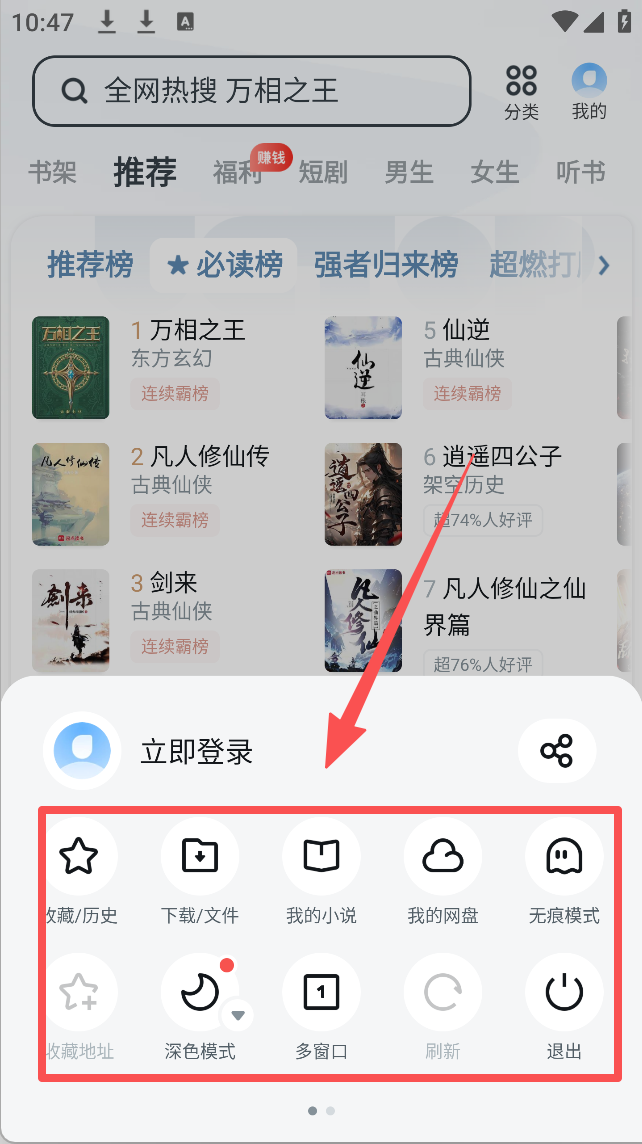Open 我的小说 my novels
642x1144 pixels.
[321, 857]
